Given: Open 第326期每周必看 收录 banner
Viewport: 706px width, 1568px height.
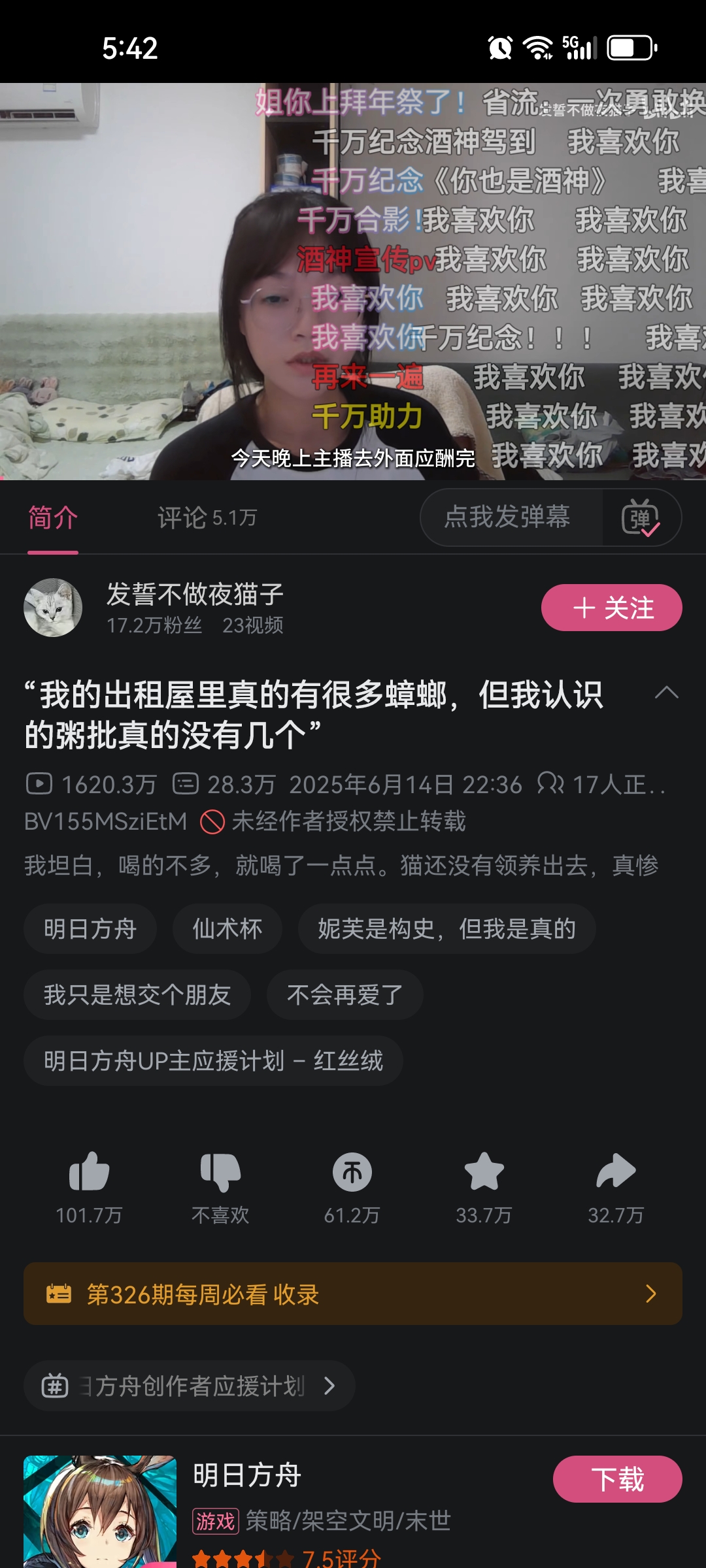Looking at the screenshot, I should (353, 1294).
